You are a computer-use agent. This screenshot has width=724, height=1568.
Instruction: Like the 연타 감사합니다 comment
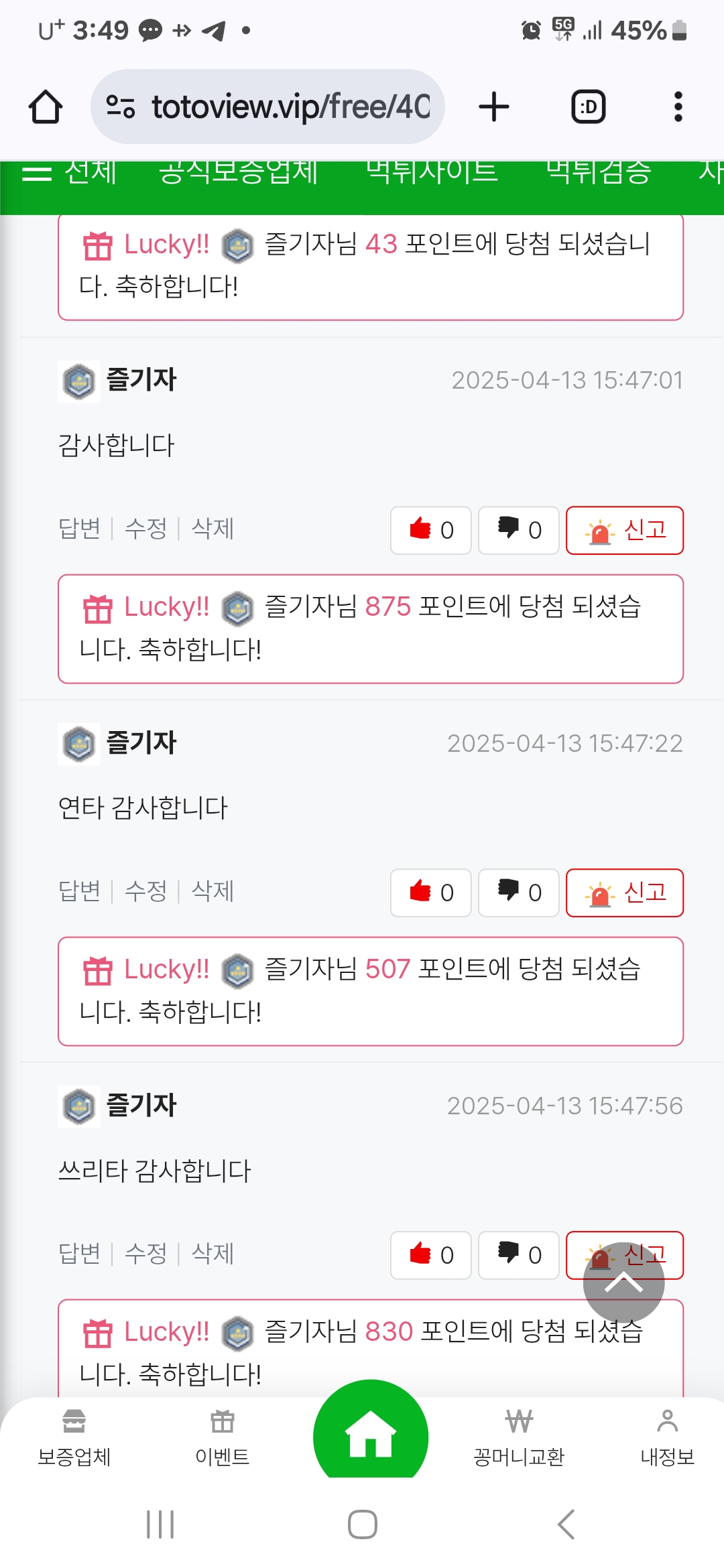tap(431, 893)
